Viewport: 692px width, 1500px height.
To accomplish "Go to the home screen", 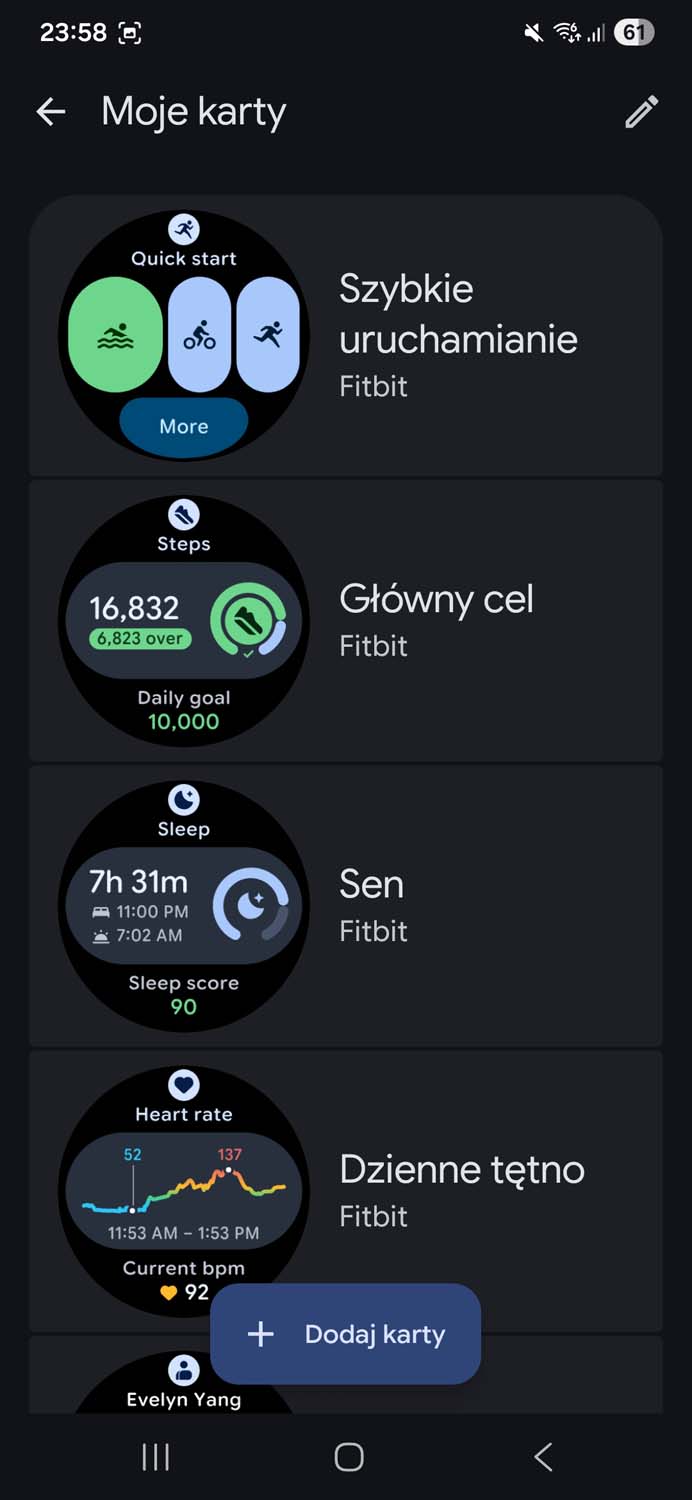I will (x=348, y=1457).
